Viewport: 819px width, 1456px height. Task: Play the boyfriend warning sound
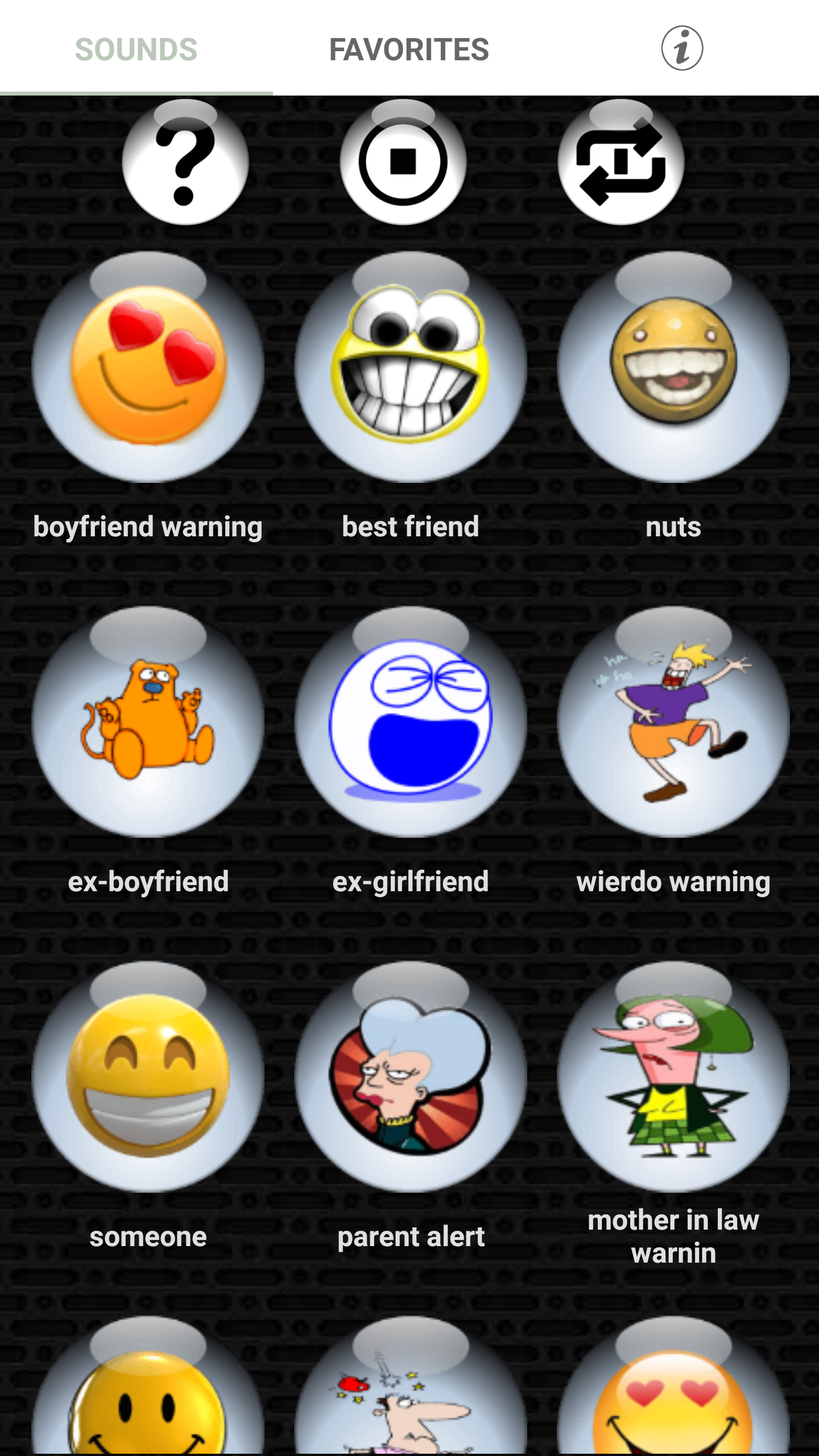coord(148,368)
